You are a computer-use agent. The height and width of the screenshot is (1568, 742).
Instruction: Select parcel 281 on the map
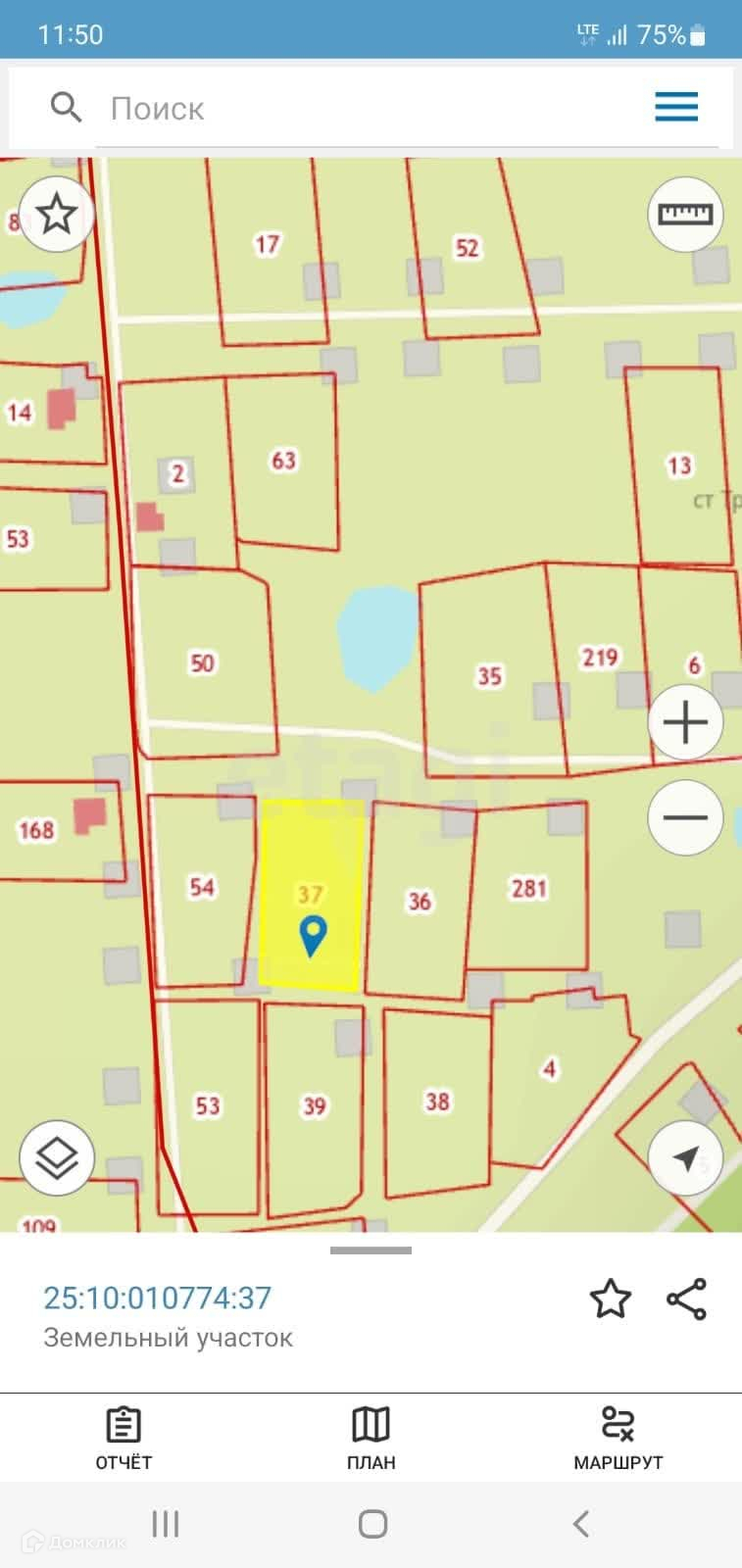click(x=528, y=888)
